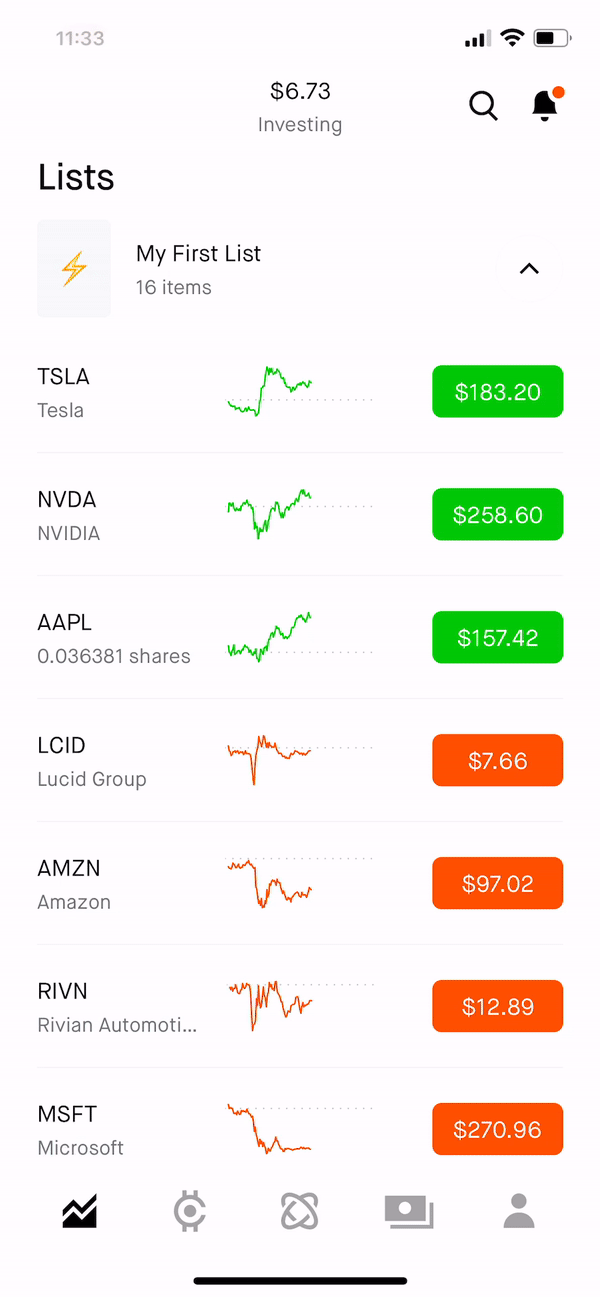Tap the $7.66 Lucid Group price button
This screenshot has width=600, height=1297.
tap(498, 761)
